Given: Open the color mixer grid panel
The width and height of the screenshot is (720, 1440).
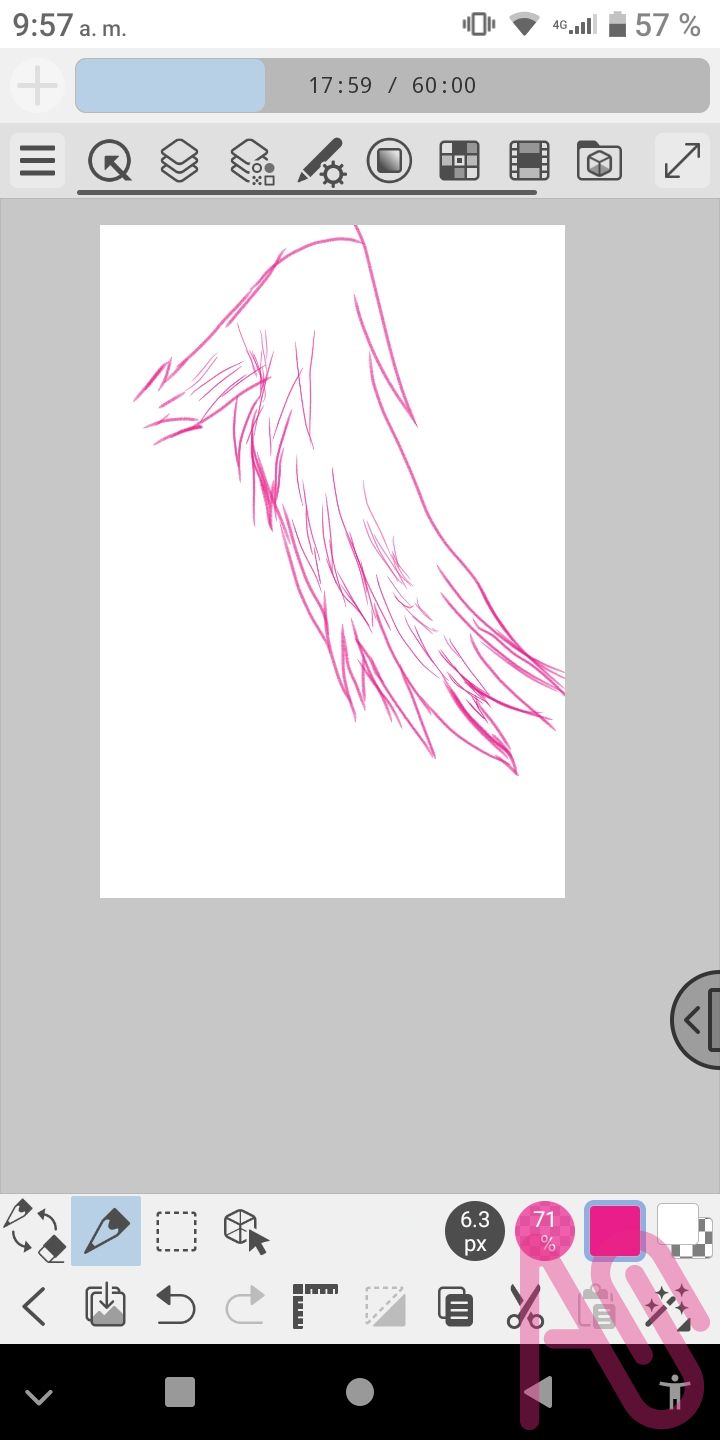Looking at the screenshot, I should [x=459, y=160].
